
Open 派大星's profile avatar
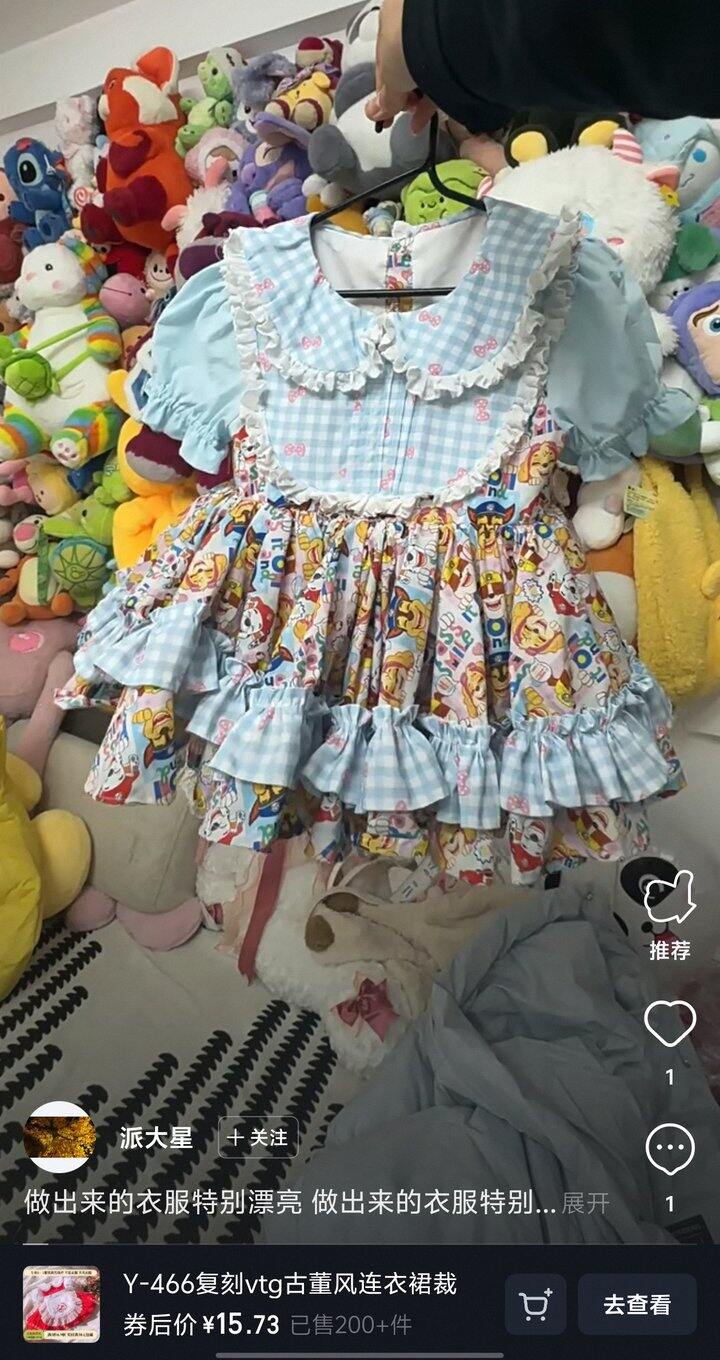point(60,1137)
